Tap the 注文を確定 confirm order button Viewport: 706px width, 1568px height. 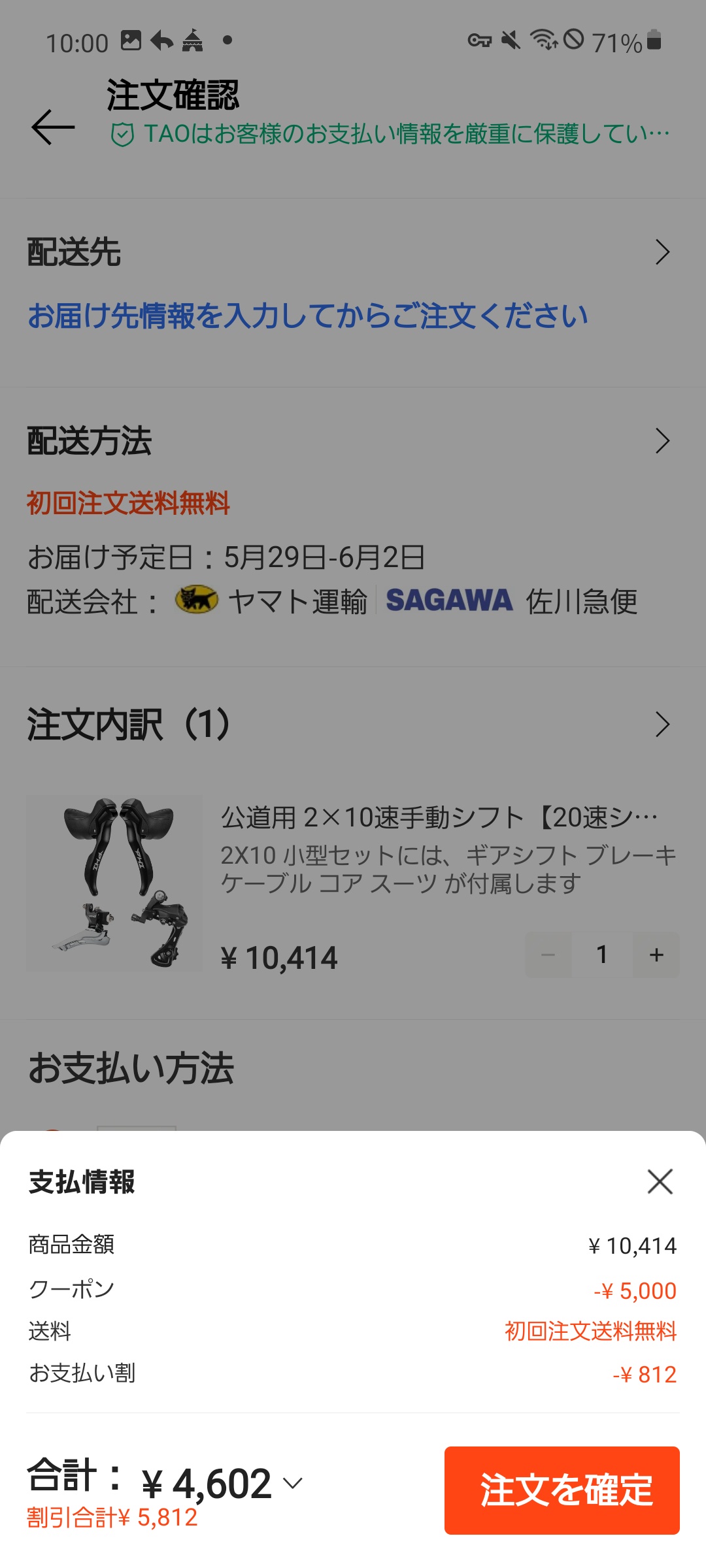562,1490
